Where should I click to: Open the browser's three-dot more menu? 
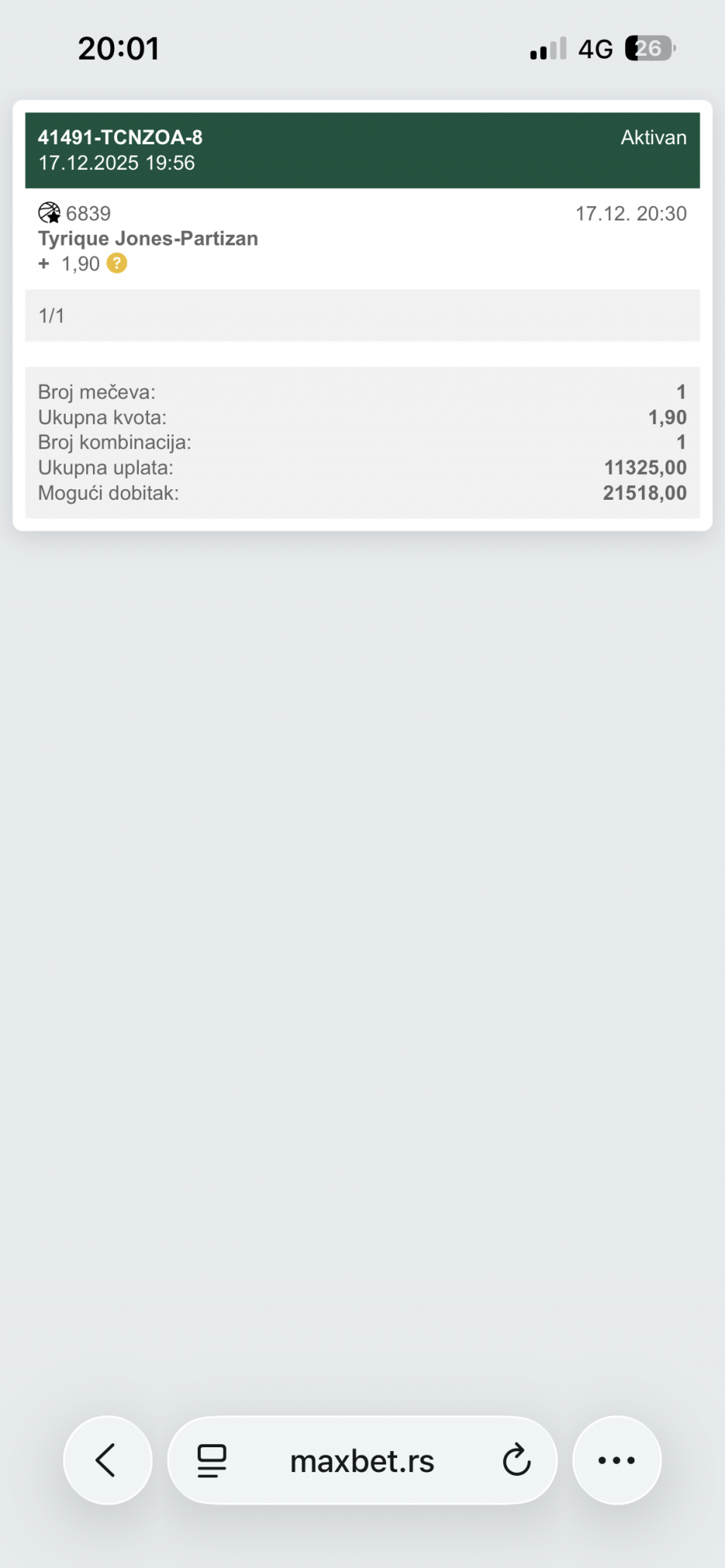pyautogui.click(x=616, y=1460)
